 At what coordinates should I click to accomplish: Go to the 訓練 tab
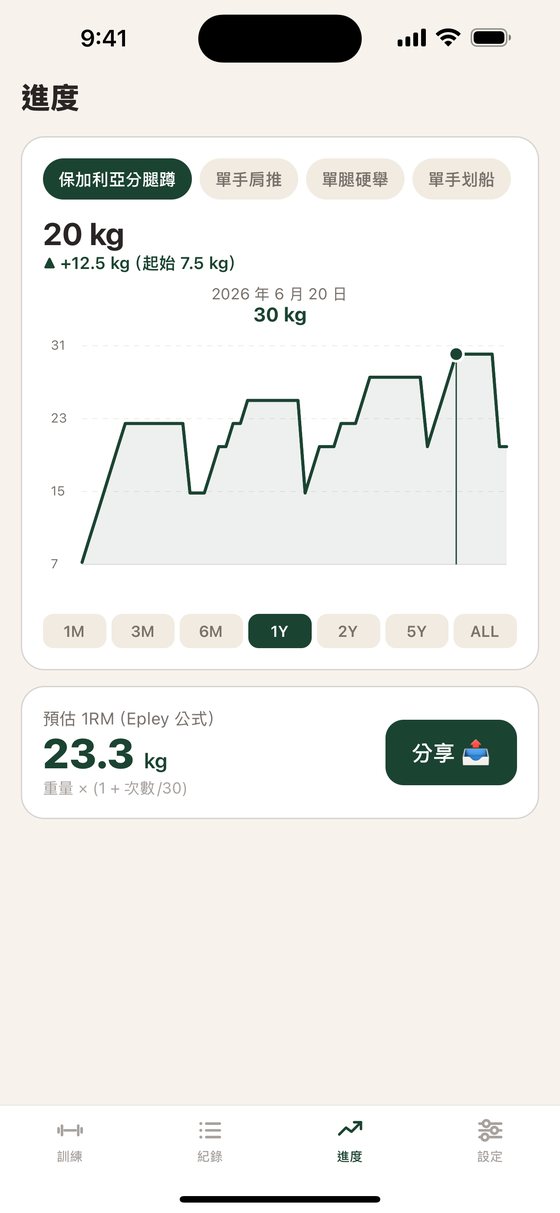tap(70, 1141)
